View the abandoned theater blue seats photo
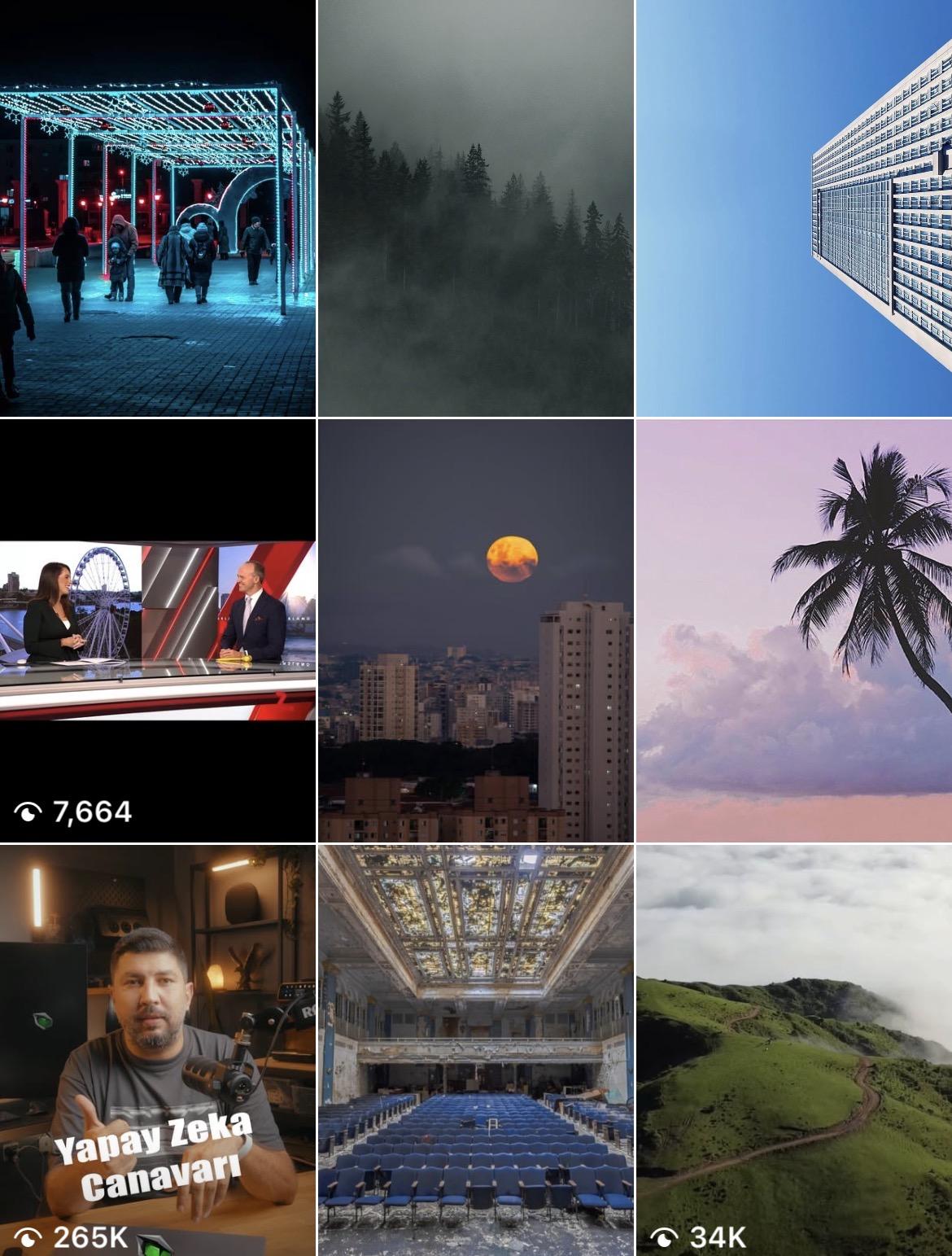The image size is (952, 1256). pyautogui.click(x=475, y=1050)
